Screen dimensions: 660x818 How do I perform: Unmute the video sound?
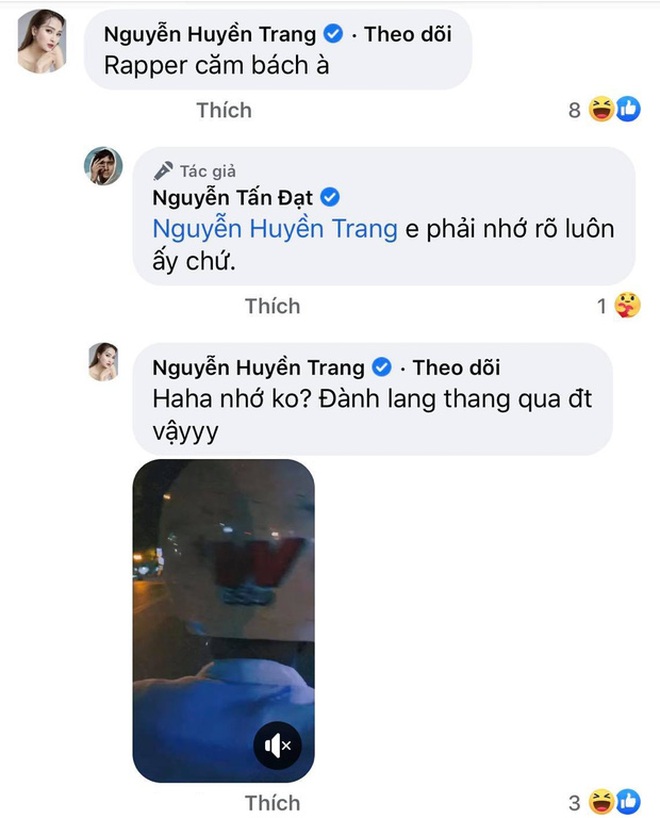[x=278, y=745]
